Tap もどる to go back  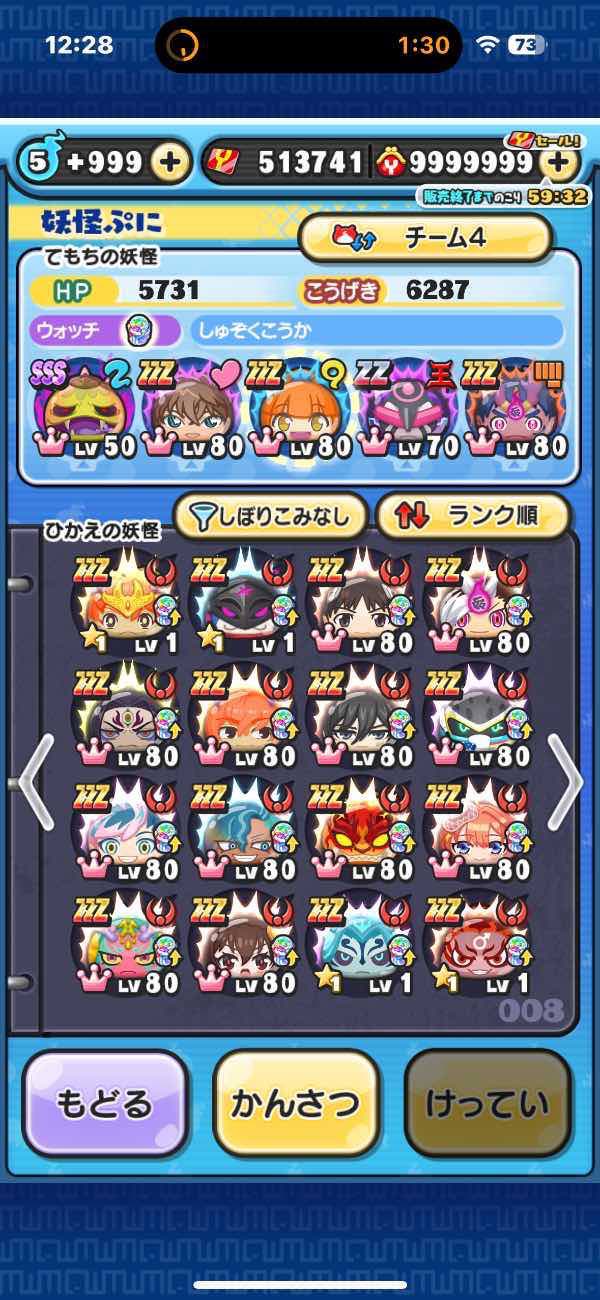[104, 1104]
